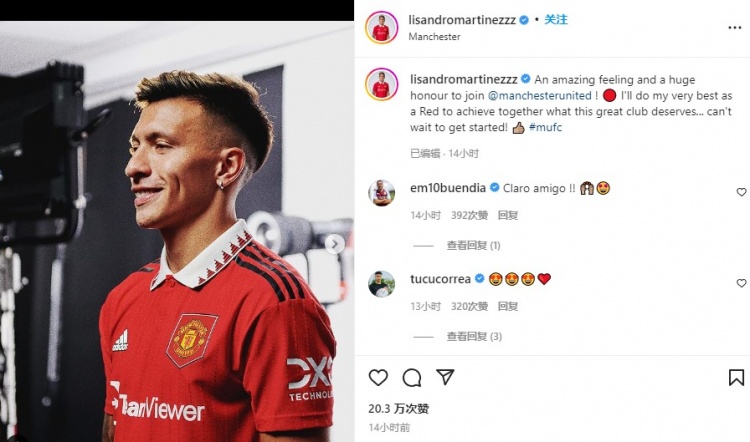Like the post with heart icon

pyautogui.click(x=378, y=377)
